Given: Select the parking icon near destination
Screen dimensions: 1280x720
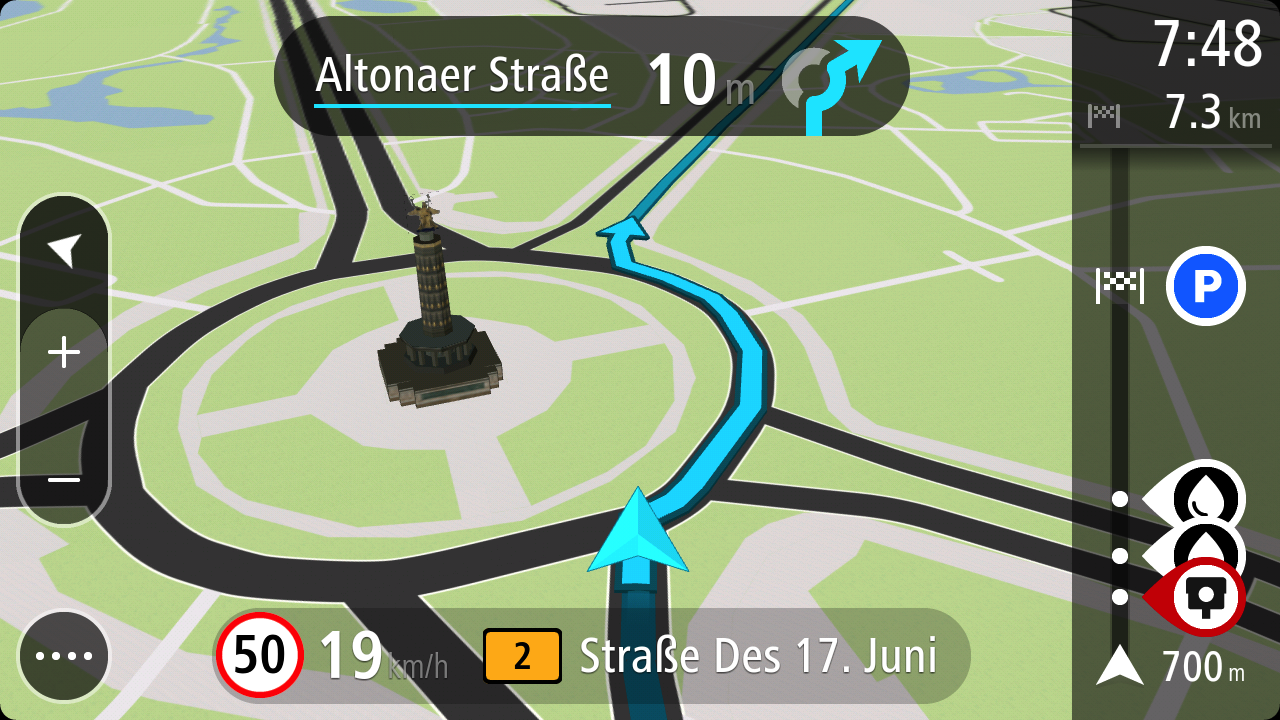Looking at the screenshot, I should pos(1205,286).
